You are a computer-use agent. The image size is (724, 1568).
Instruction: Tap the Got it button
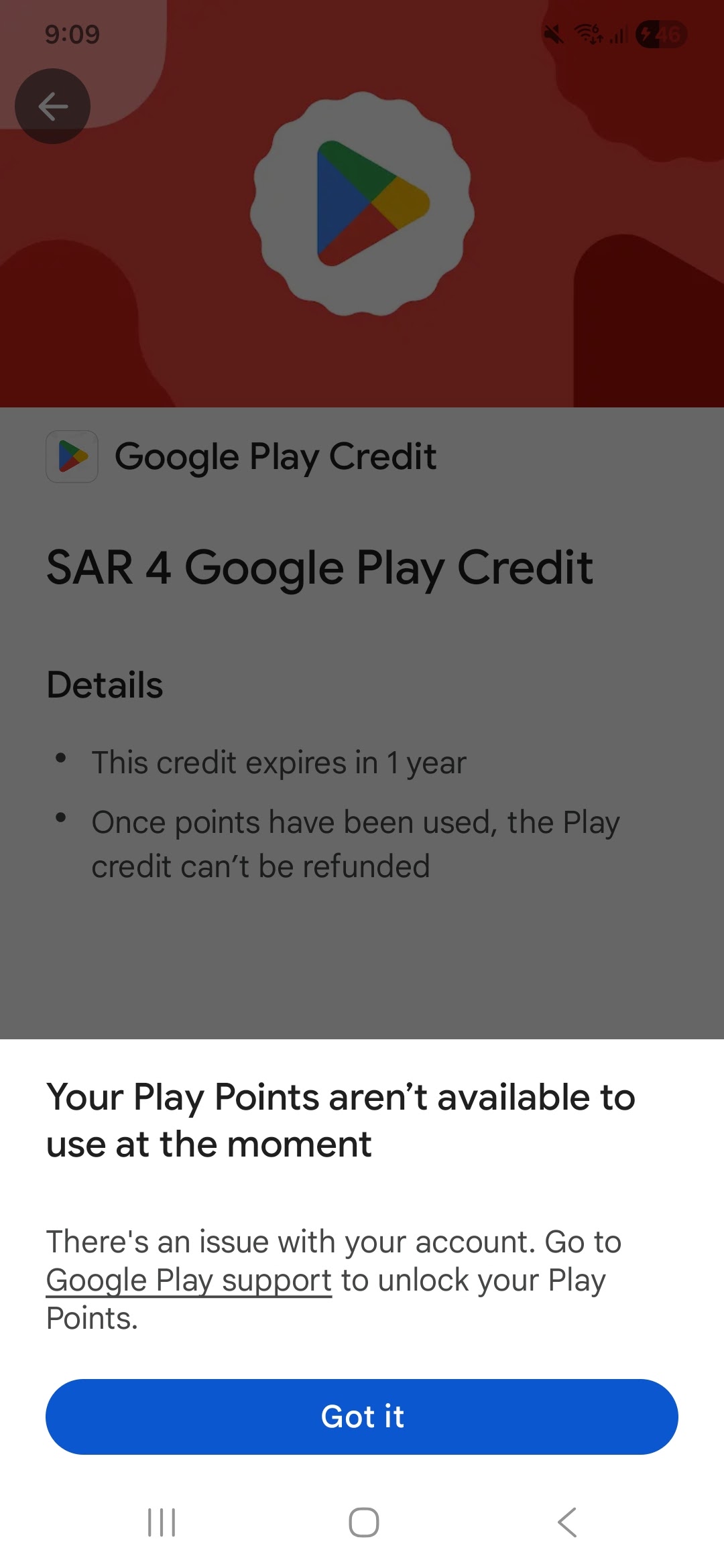(x=362, y=1417)
